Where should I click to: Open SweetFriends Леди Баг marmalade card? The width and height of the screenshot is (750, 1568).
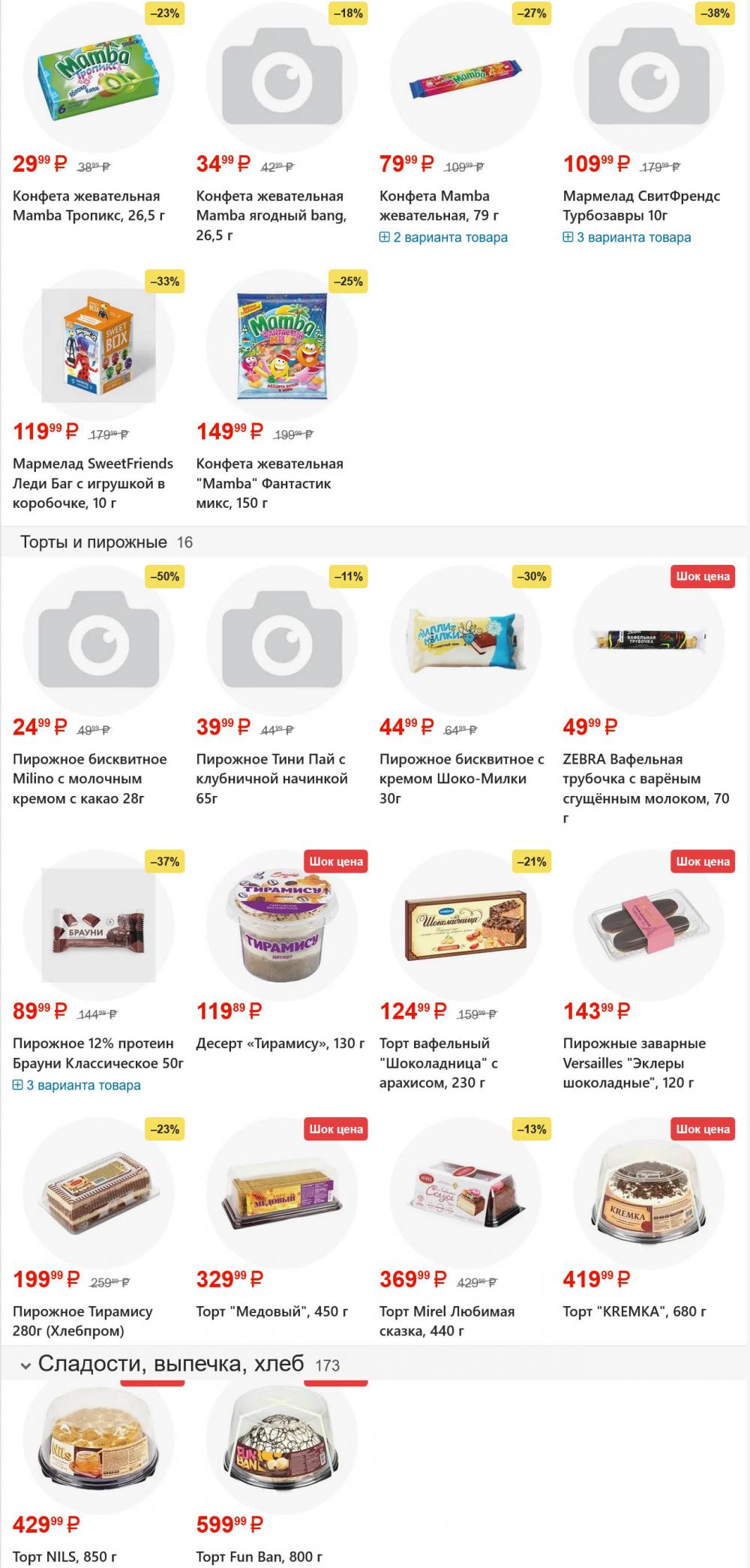[93, 483]
